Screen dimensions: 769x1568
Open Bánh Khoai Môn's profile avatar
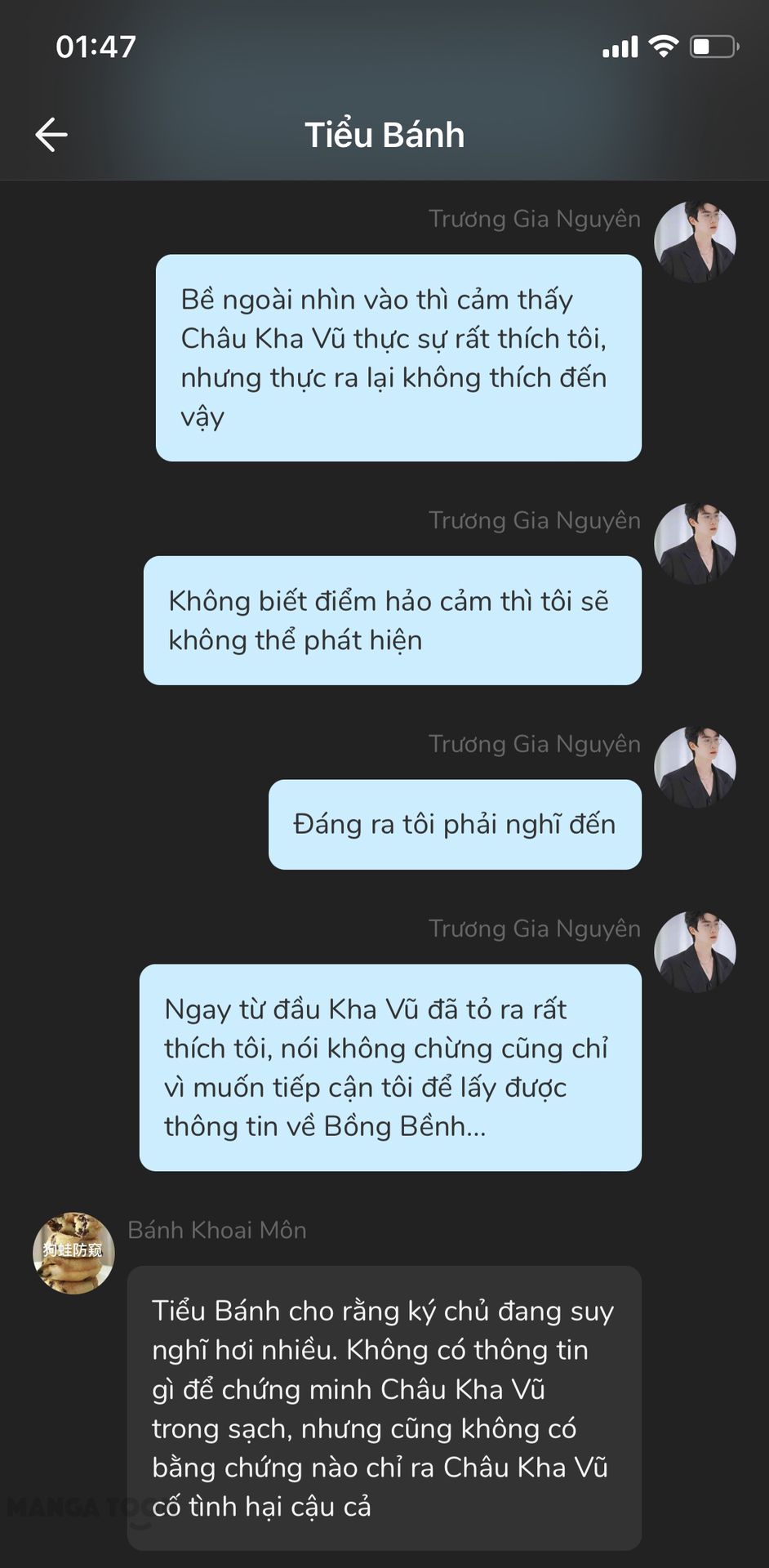(73, 1253)
